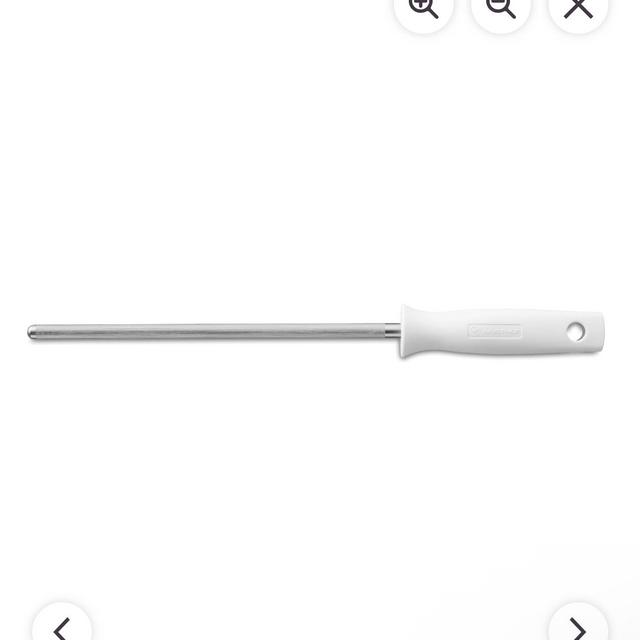Zoom in on the product image

423,8
